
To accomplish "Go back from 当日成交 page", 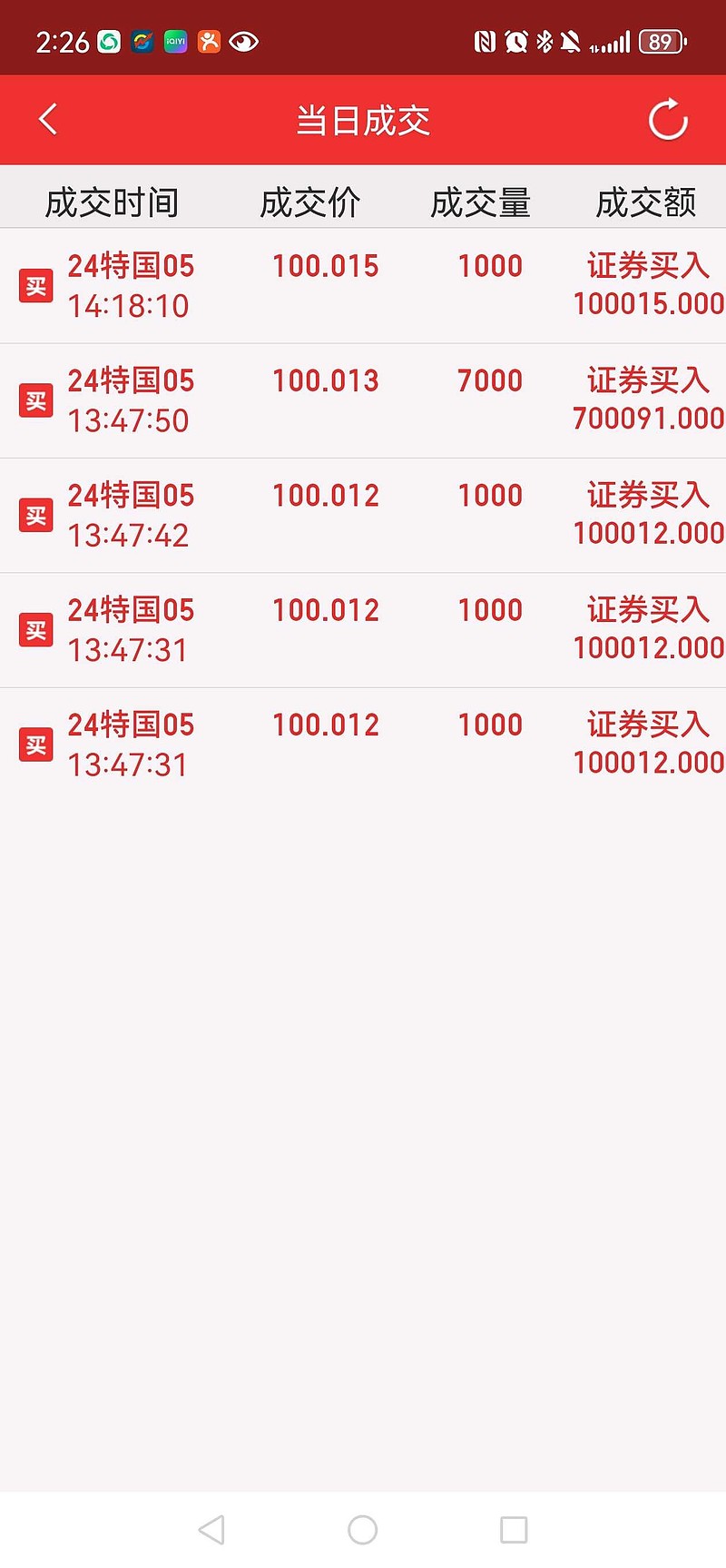I will coord(48,120).
